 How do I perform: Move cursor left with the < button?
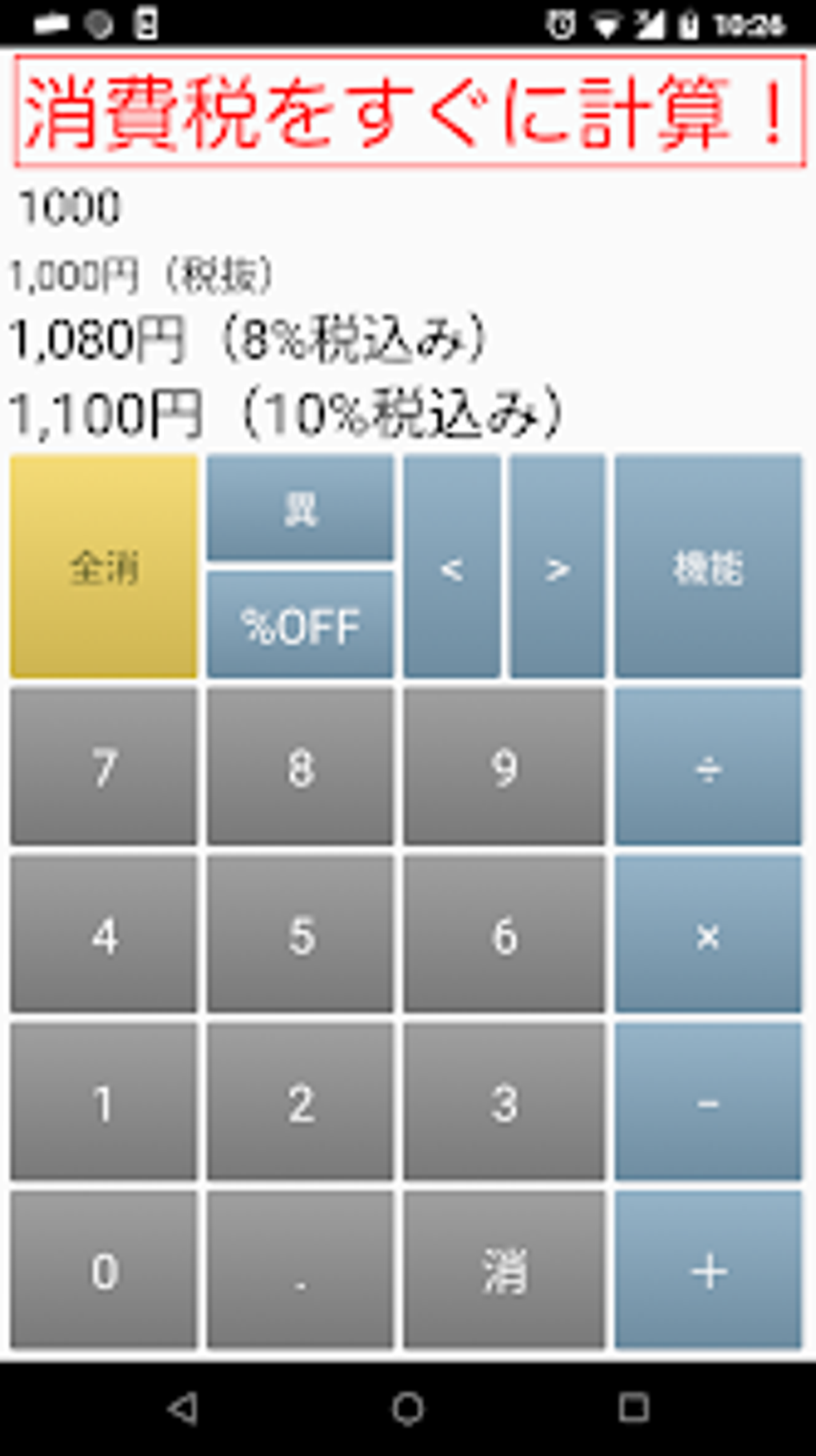coord(452,567)
